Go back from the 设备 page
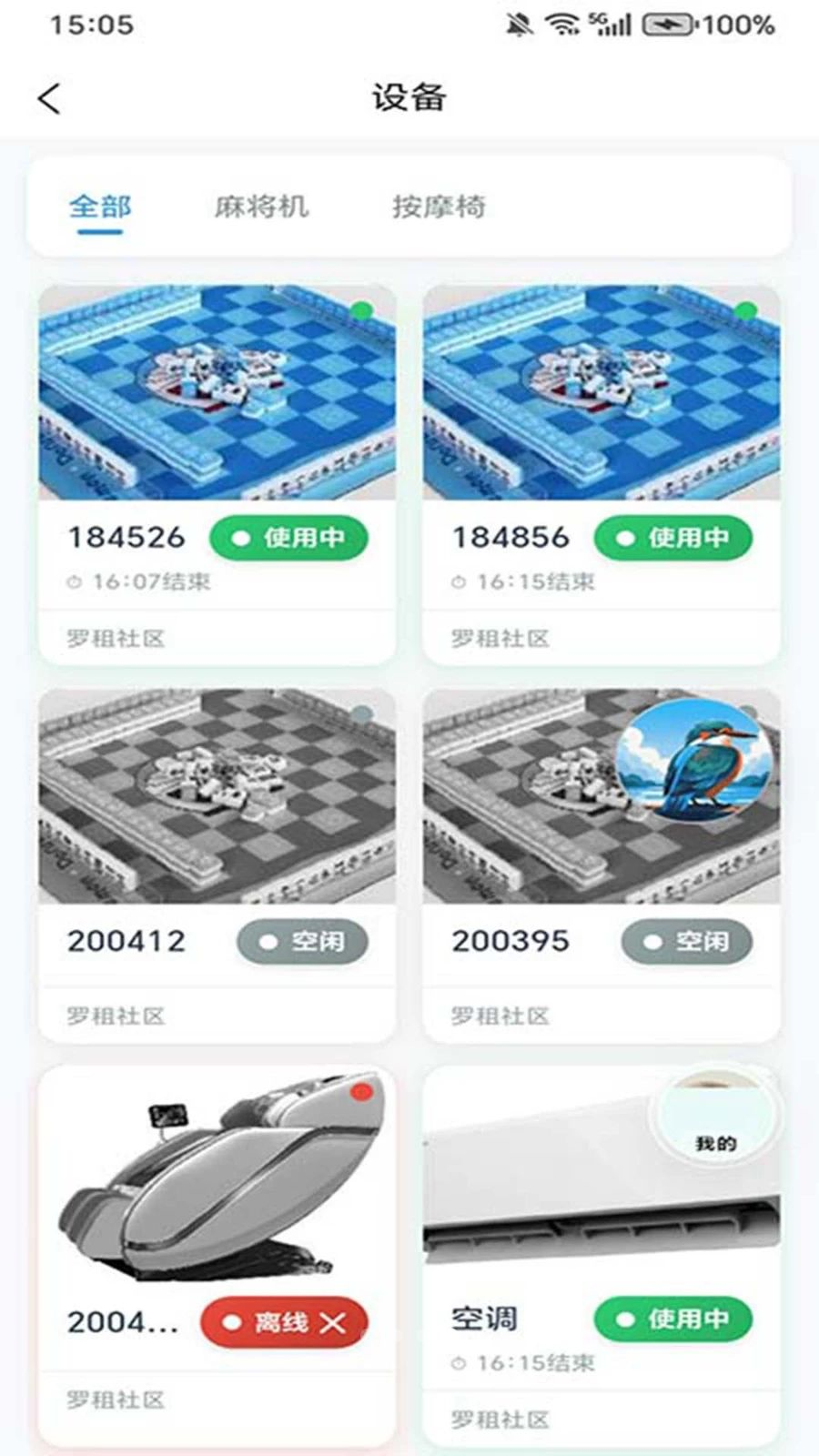Screen dimensions: 819x1456 click(49, 98)
